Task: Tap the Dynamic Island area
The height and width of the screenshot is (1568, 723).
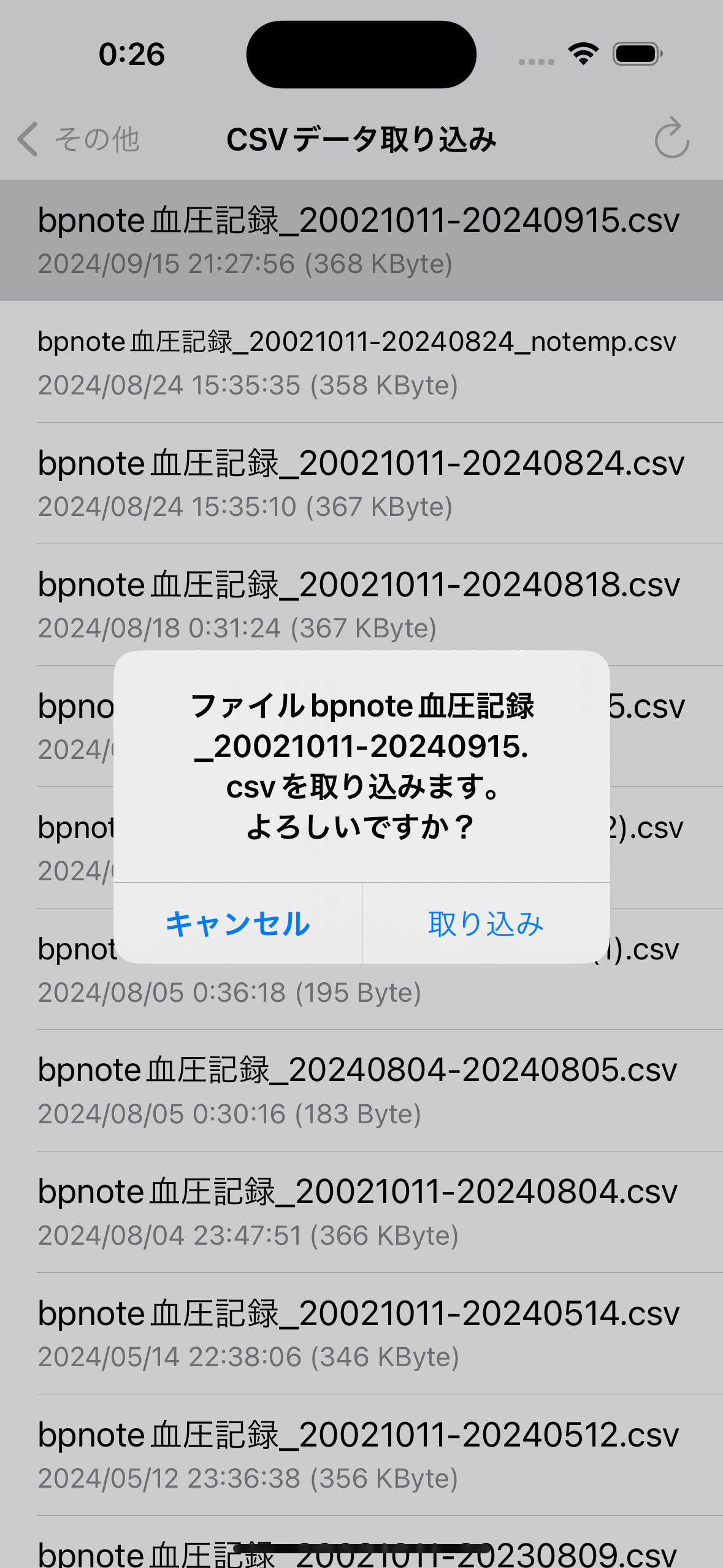Action: pos(361,53)
